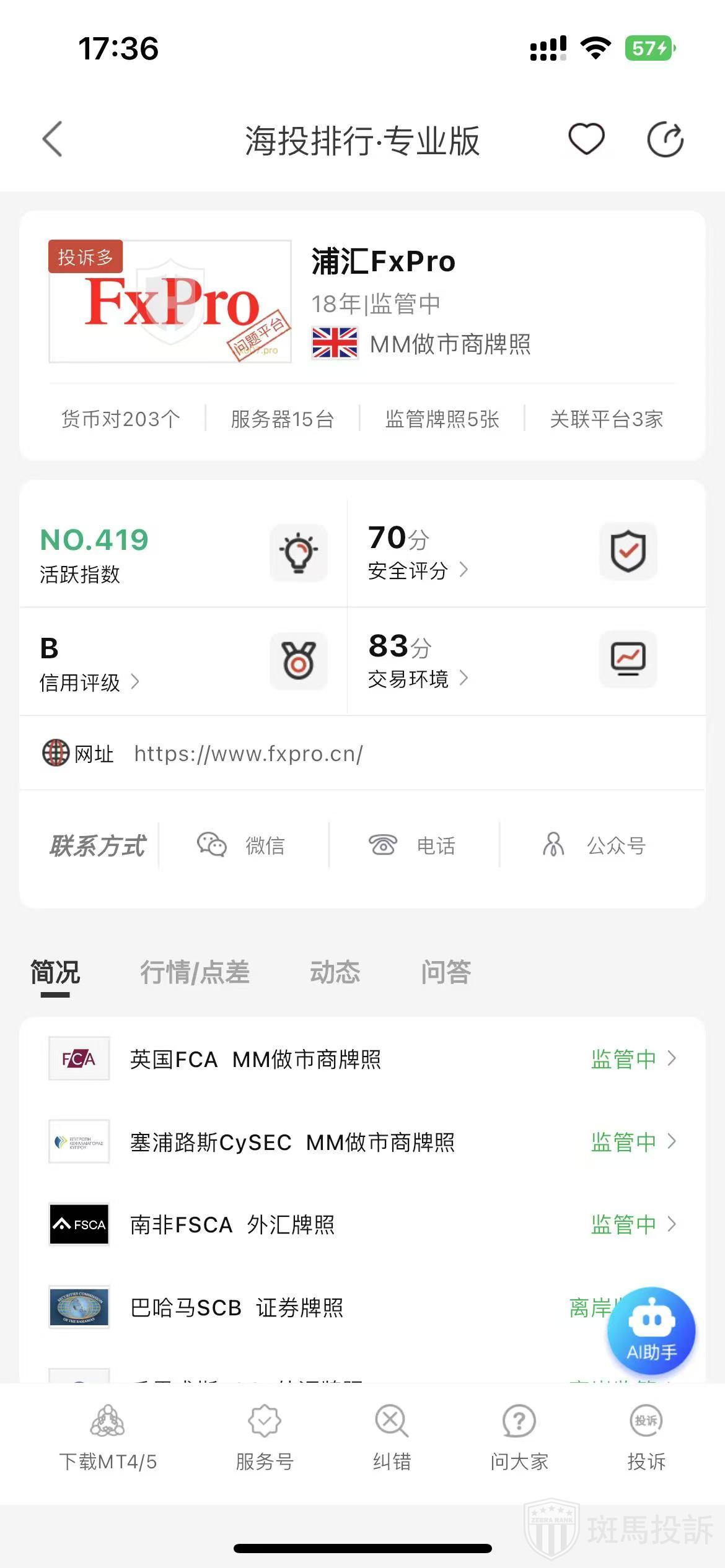Screen dimensions: 725x1568
Task: Open the fxpro.cn website link
Action: coord(248,754)
